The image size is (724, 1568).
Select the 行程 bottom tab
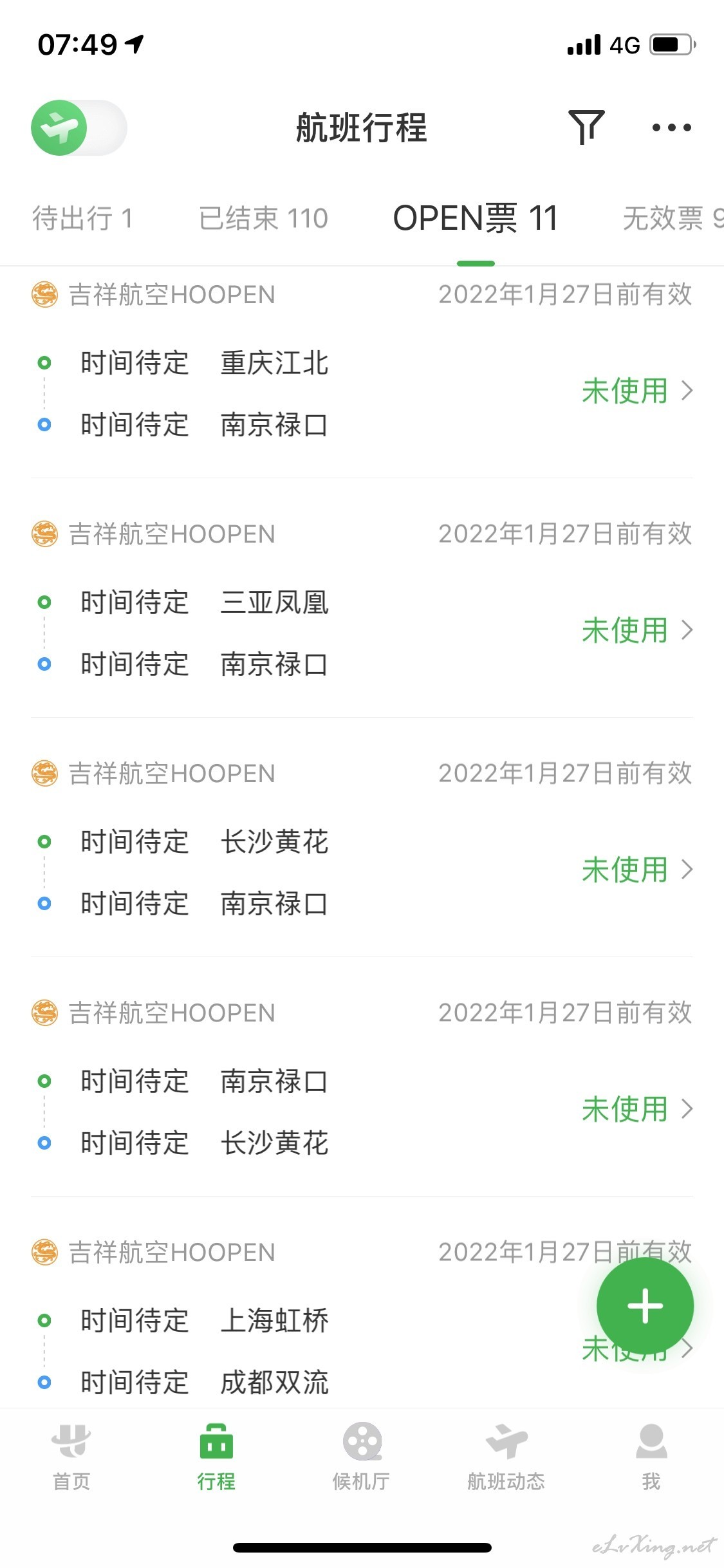point(216,1457)
